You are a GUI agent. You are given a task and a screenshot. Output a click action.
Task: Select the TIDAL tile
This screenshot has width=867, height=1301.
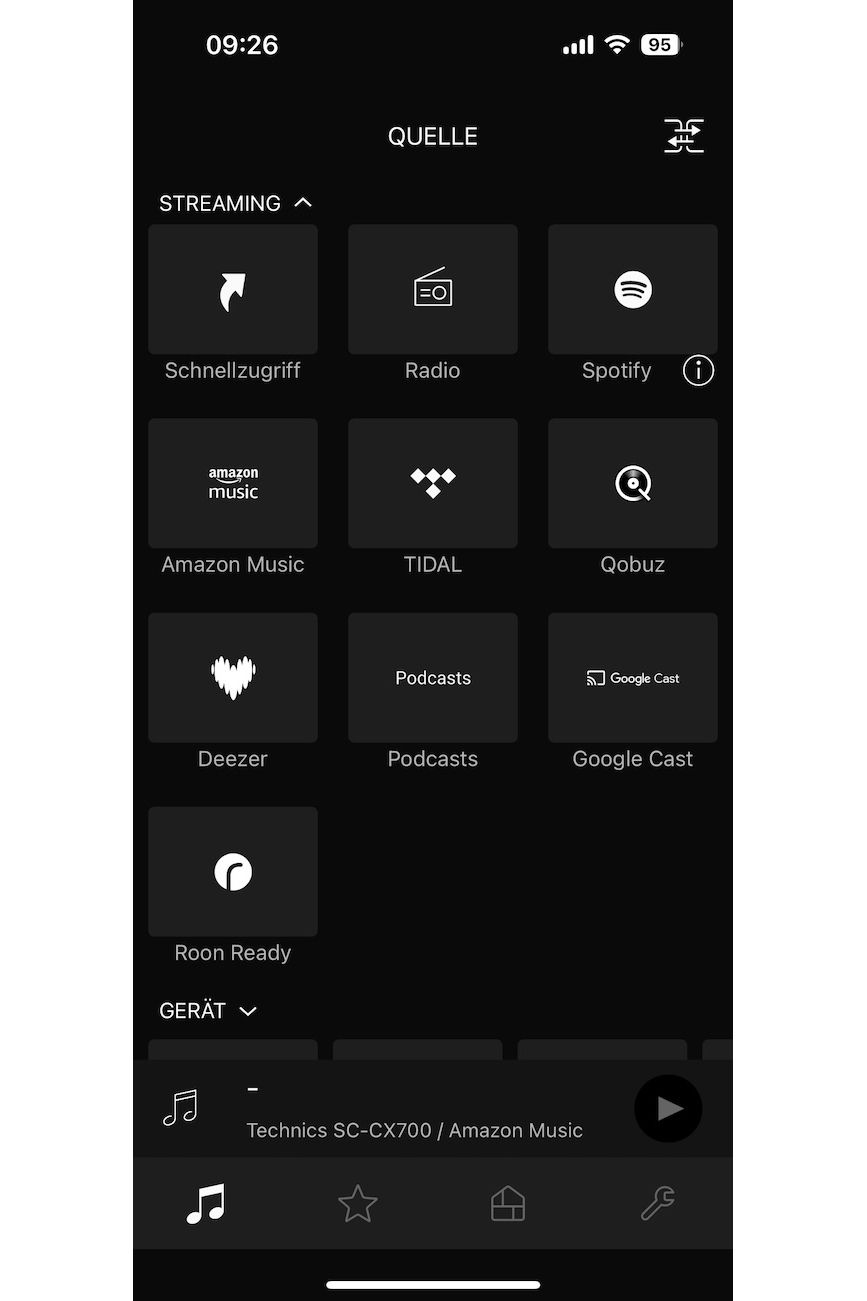[x=433, y=484]
